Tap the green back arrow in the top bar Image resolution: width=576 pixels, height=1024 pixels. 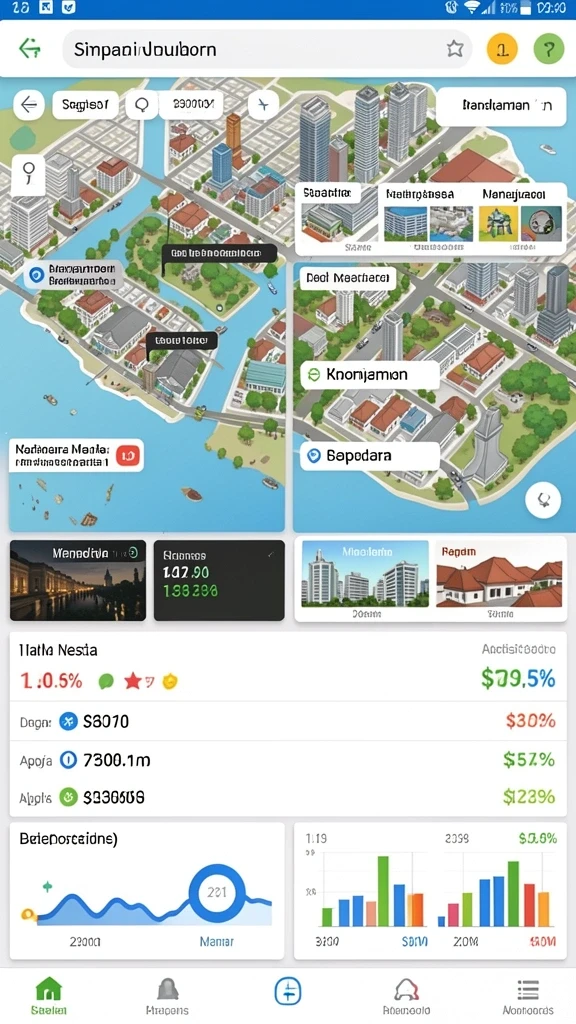[x=30, y=49]
